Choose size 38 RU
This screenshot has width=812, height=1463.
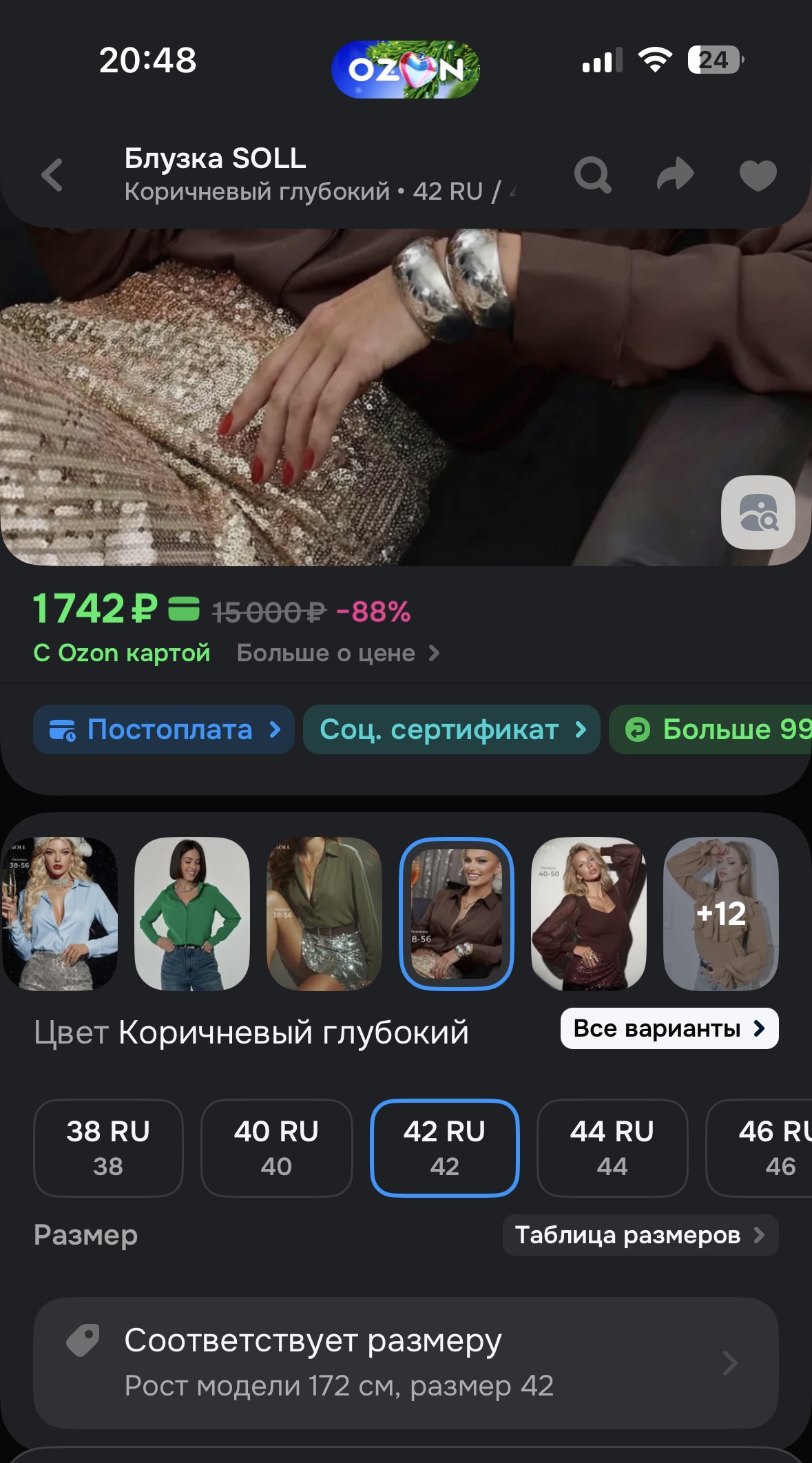click(x=108, y=1148)
